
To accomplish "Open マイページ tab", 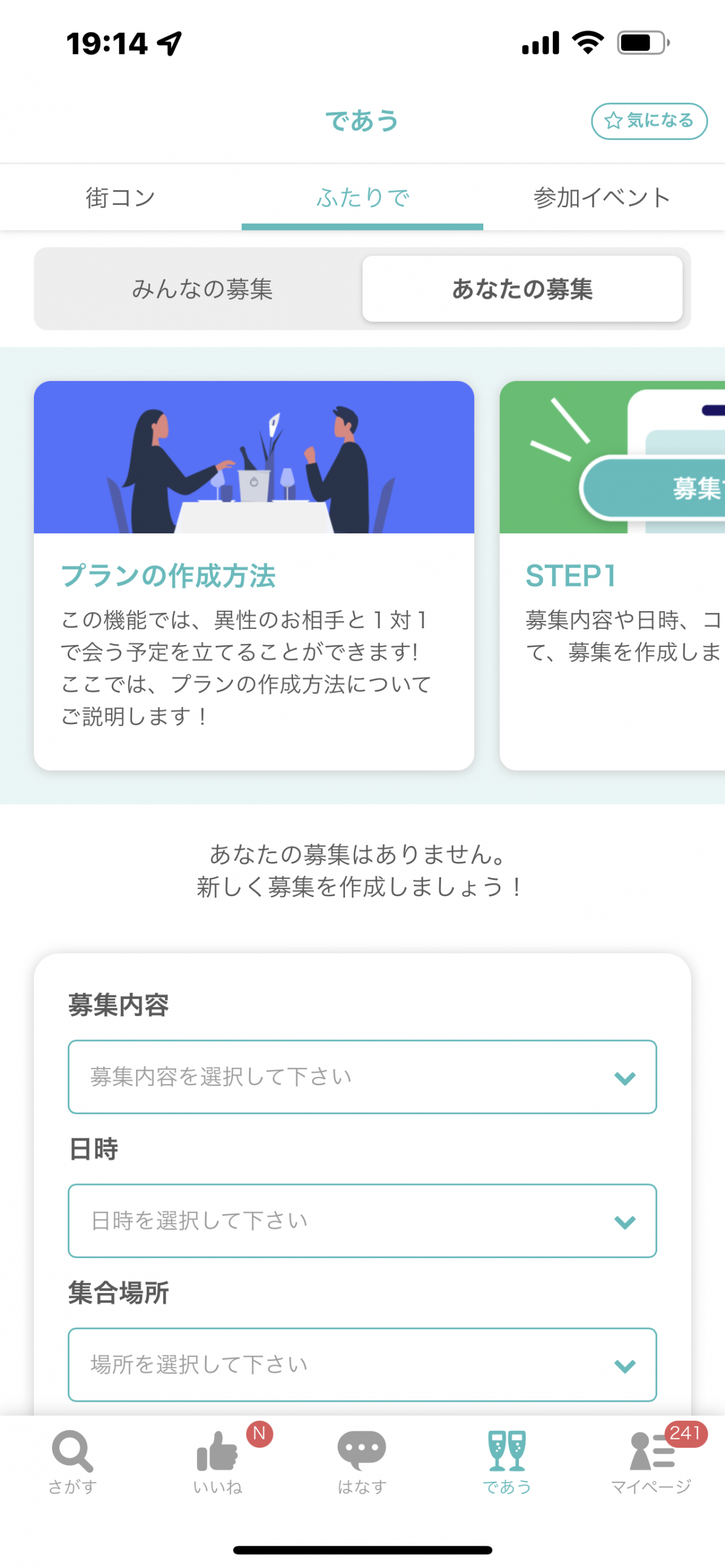I will 651,1461.
